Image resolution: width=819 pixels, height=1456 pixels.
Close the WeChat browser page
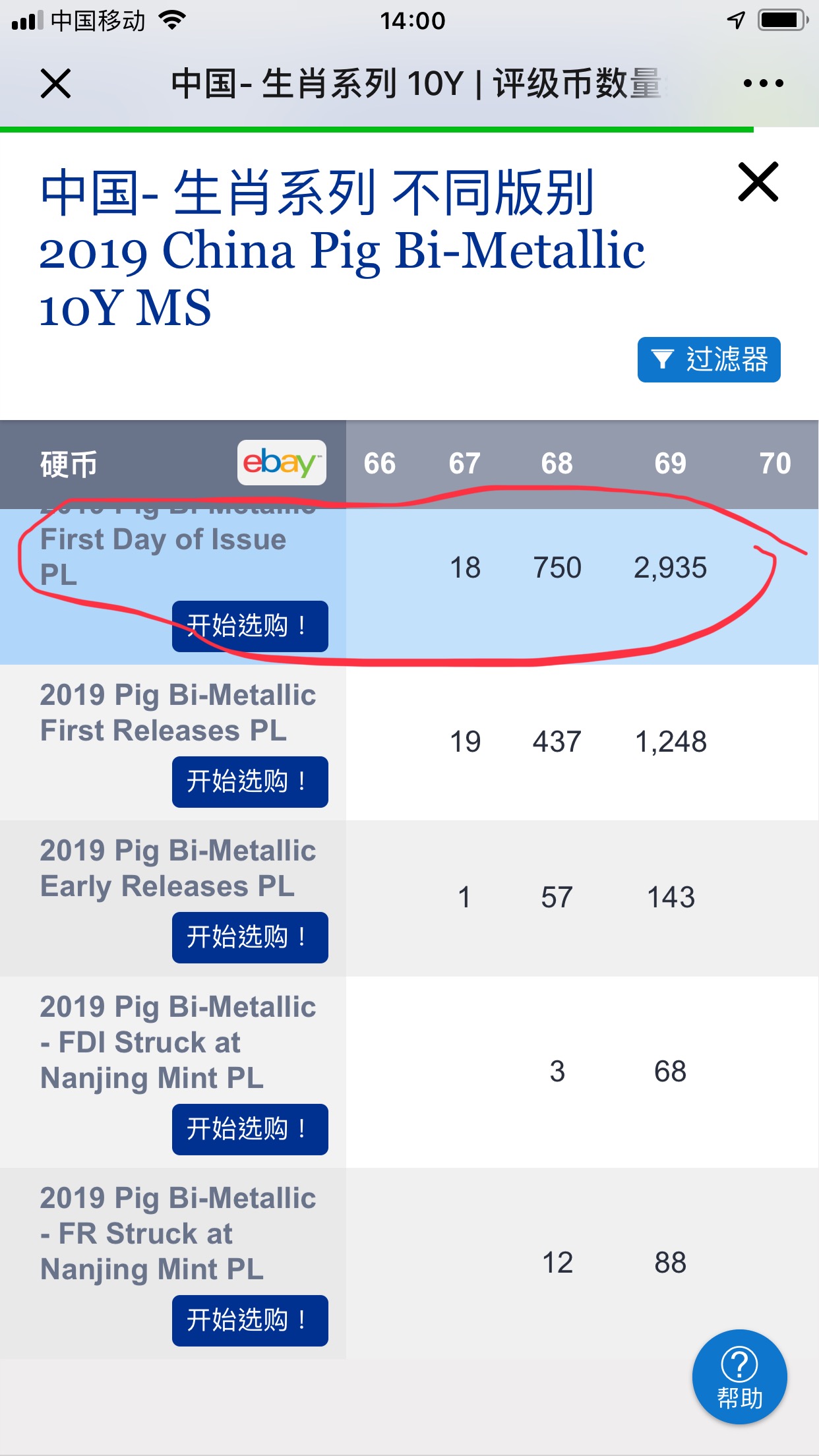[x=55, y=84]
